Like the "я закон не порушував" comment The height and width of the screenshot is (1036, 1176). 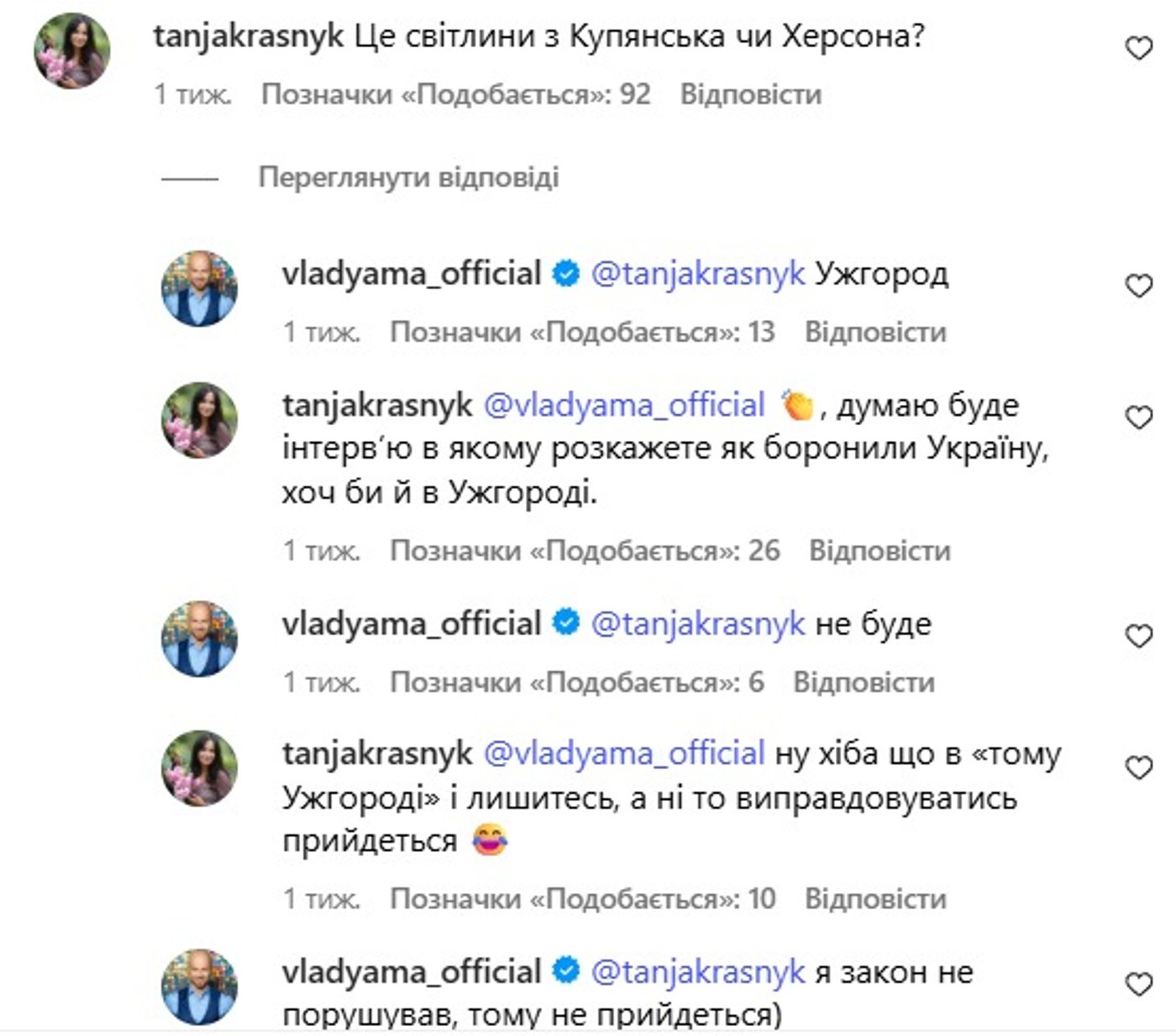click(1138, 984)
